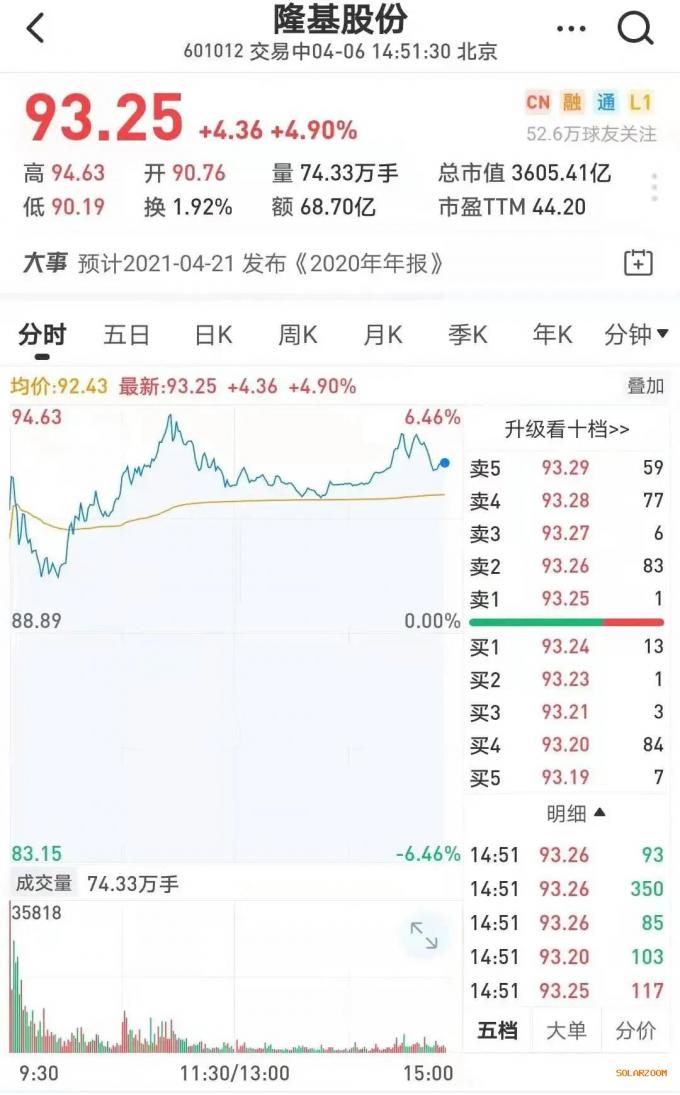
Task: Open the 分钟 interval dropdown
Action: [636, 335]
